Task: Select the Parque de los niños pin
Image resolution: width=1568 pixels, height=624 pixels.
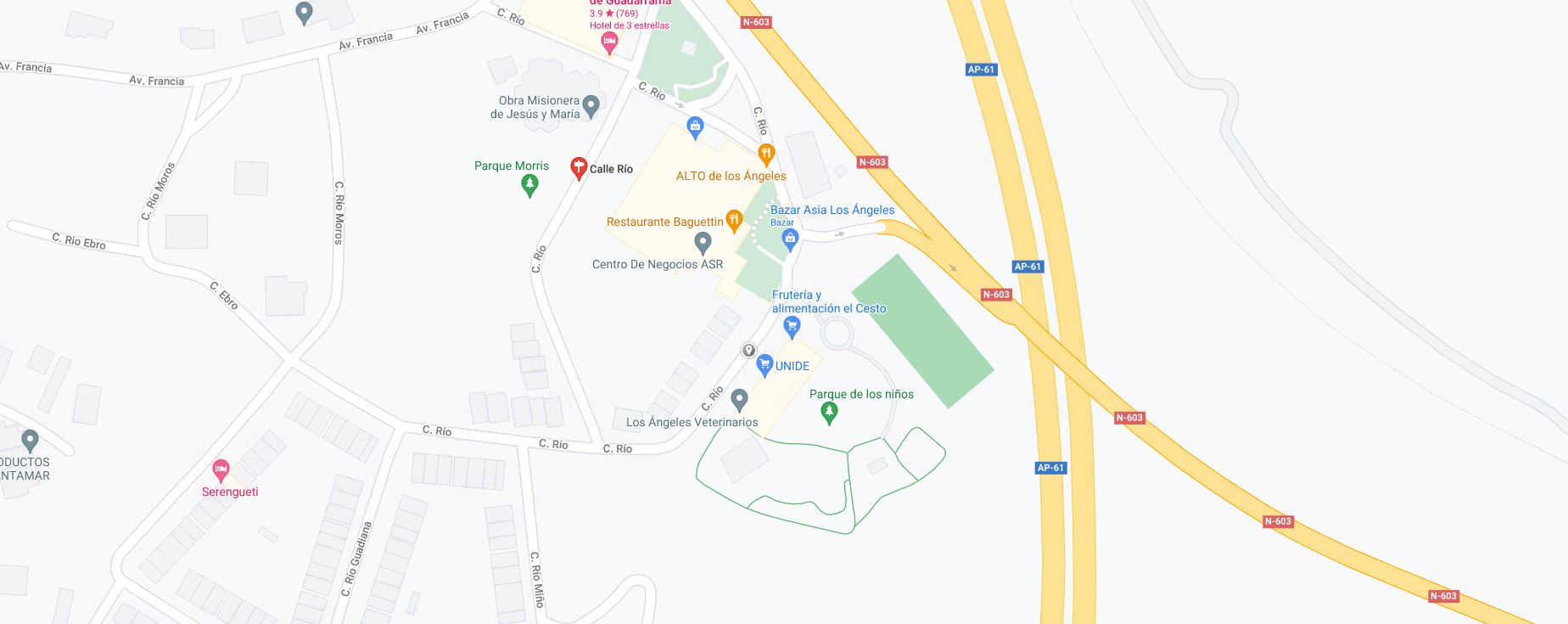Action: tap(829, 413)
